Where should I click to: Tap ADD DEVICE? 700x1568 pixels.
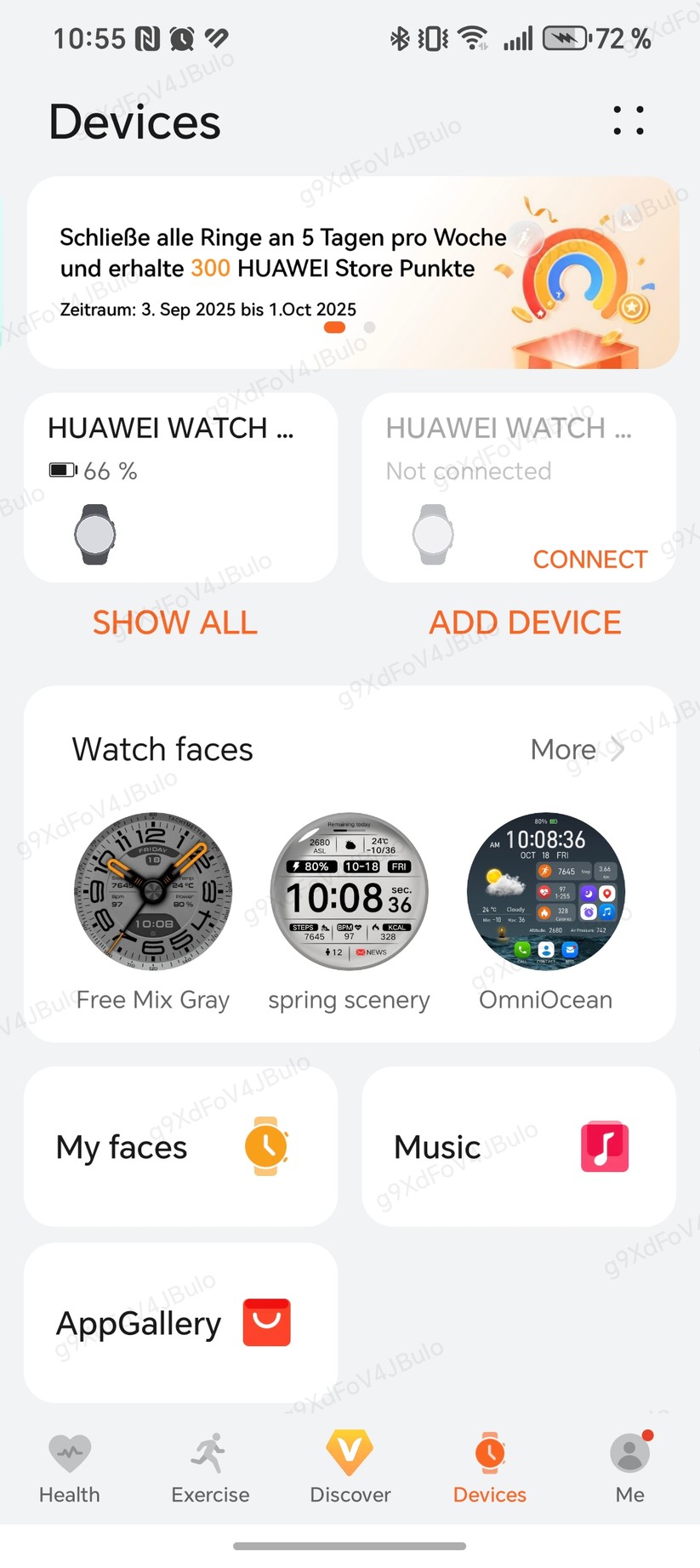tap(525, 622)
